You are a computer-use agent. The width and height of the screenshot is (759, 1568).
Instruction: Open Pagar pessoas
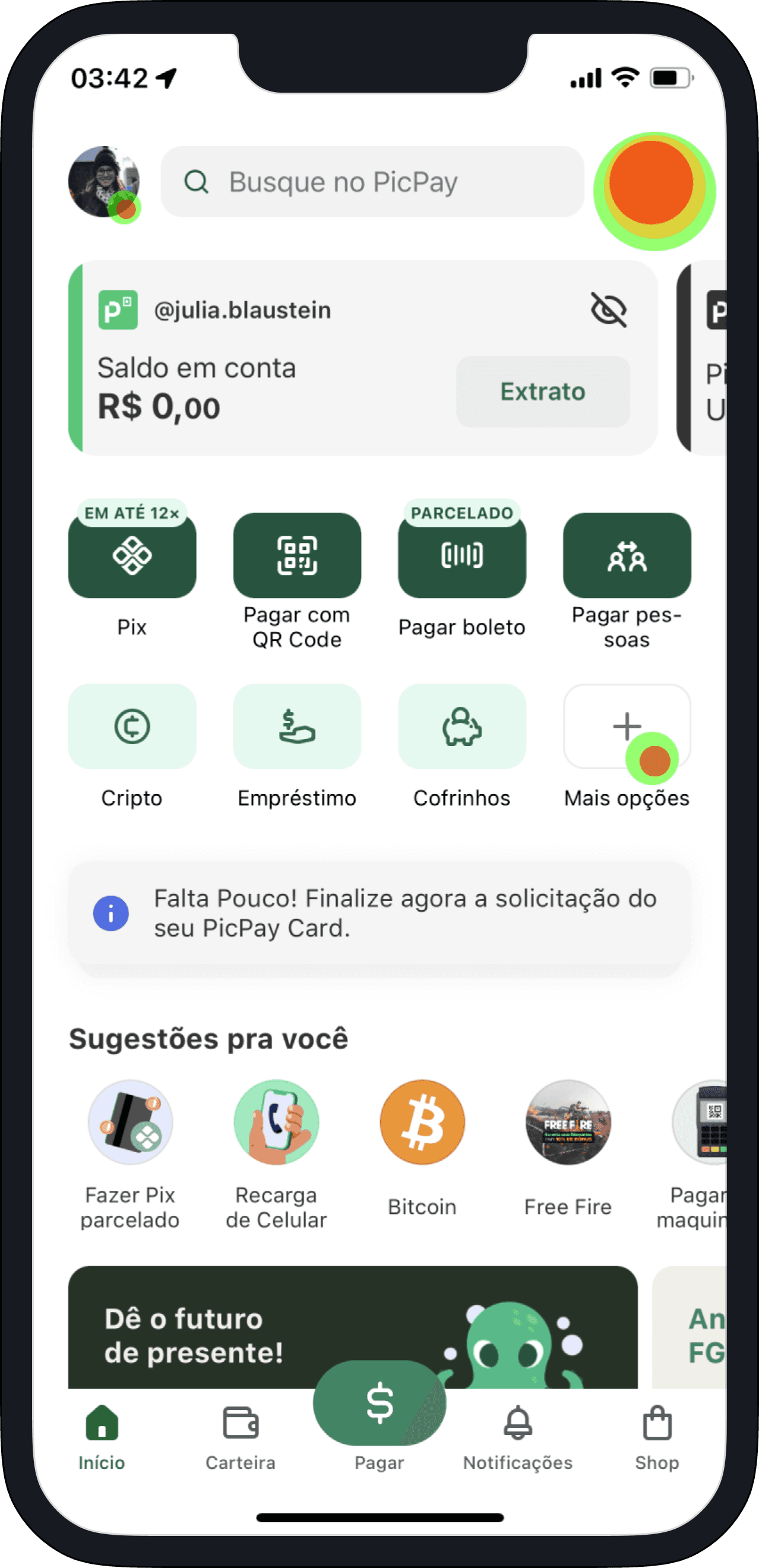point(627,555)
